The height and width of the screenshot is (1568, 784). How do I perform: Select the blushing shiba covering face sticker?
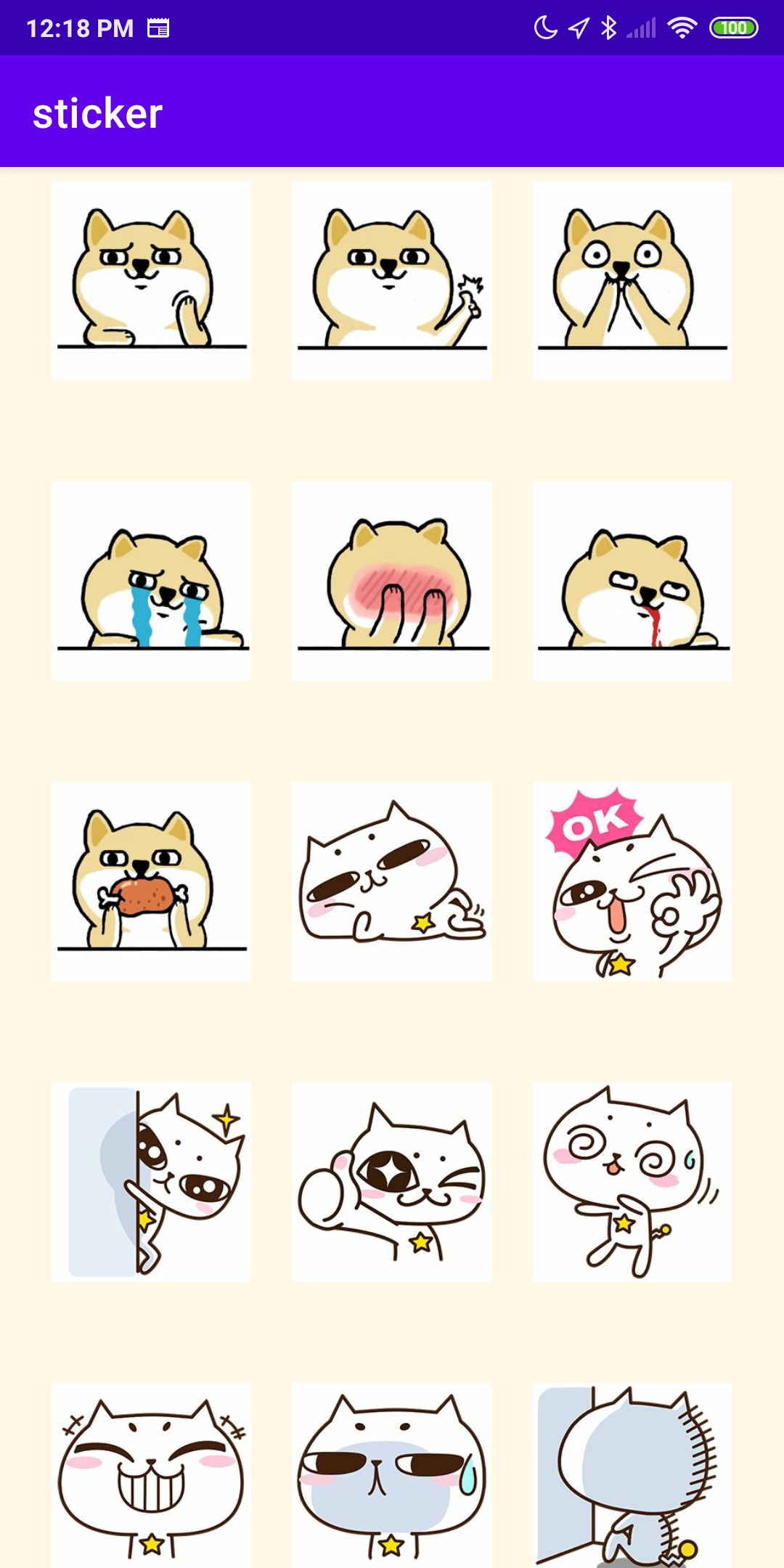tap(391, 581)
